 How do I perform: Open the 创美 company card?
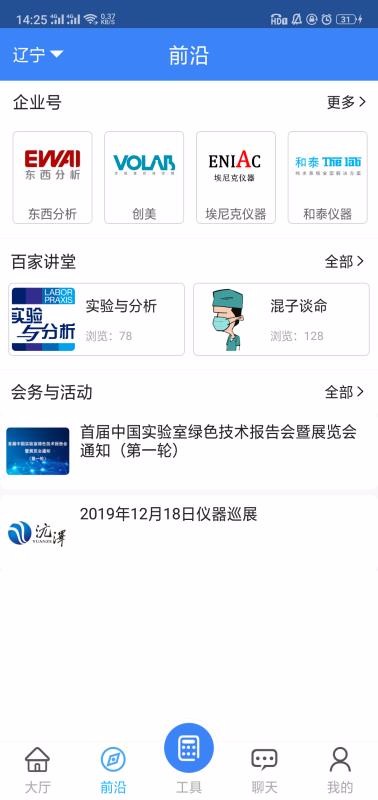(144, 178)
